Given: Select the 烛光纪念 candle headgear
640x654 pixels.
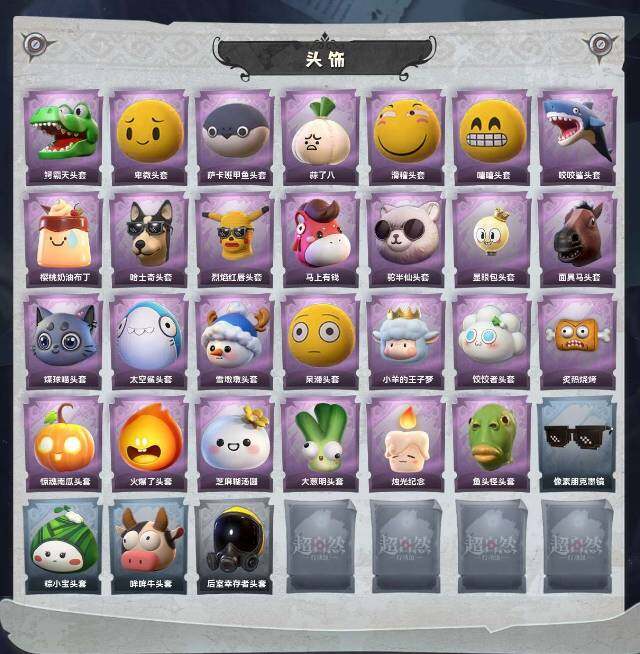Looking at the screenshot, I should tap(405, 440).
